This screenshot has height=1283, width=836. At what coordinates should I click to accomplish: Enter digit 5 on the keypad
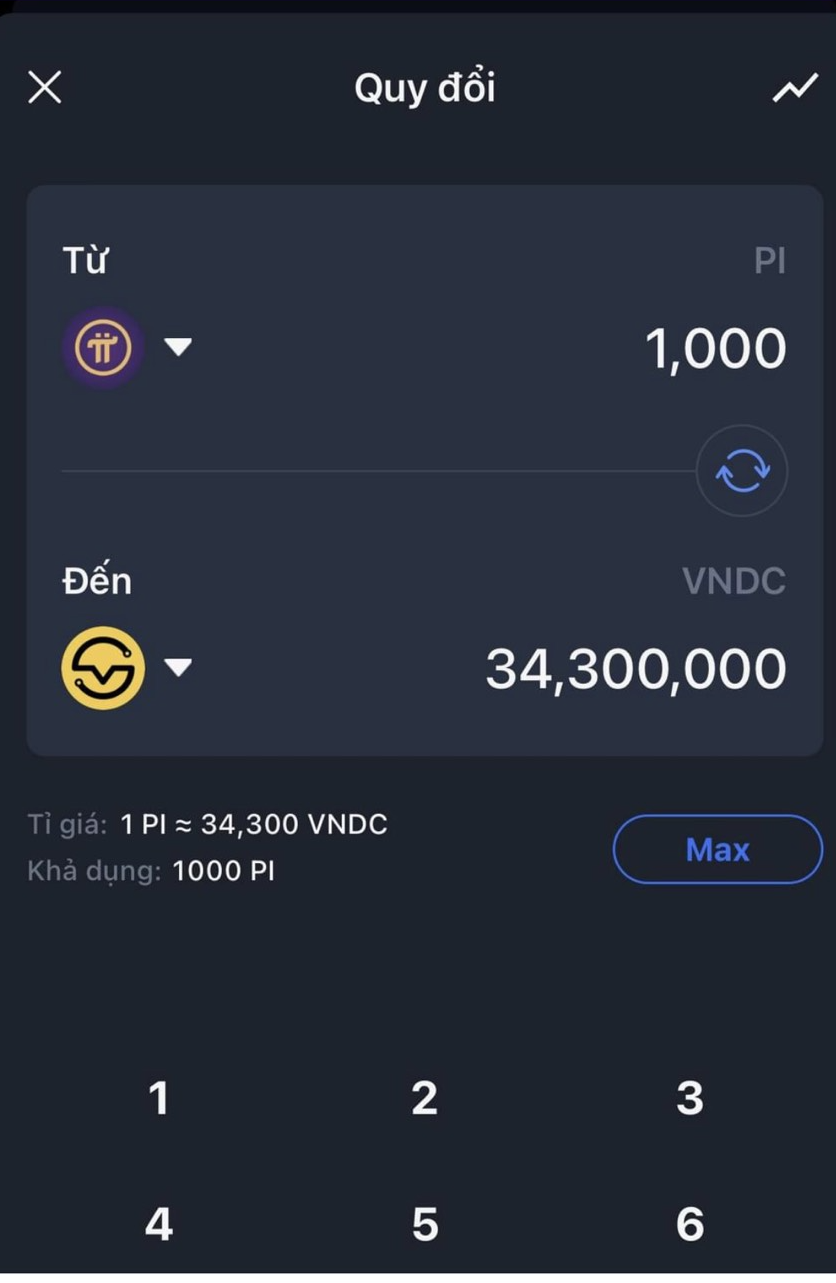point(424,1224)
